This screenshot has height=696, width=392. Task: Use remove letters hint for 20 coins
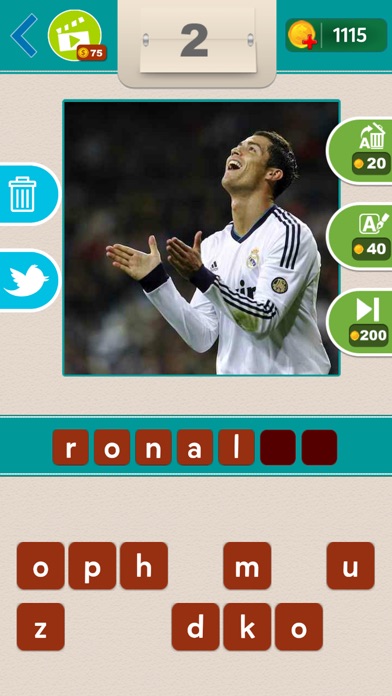(360, 151)
